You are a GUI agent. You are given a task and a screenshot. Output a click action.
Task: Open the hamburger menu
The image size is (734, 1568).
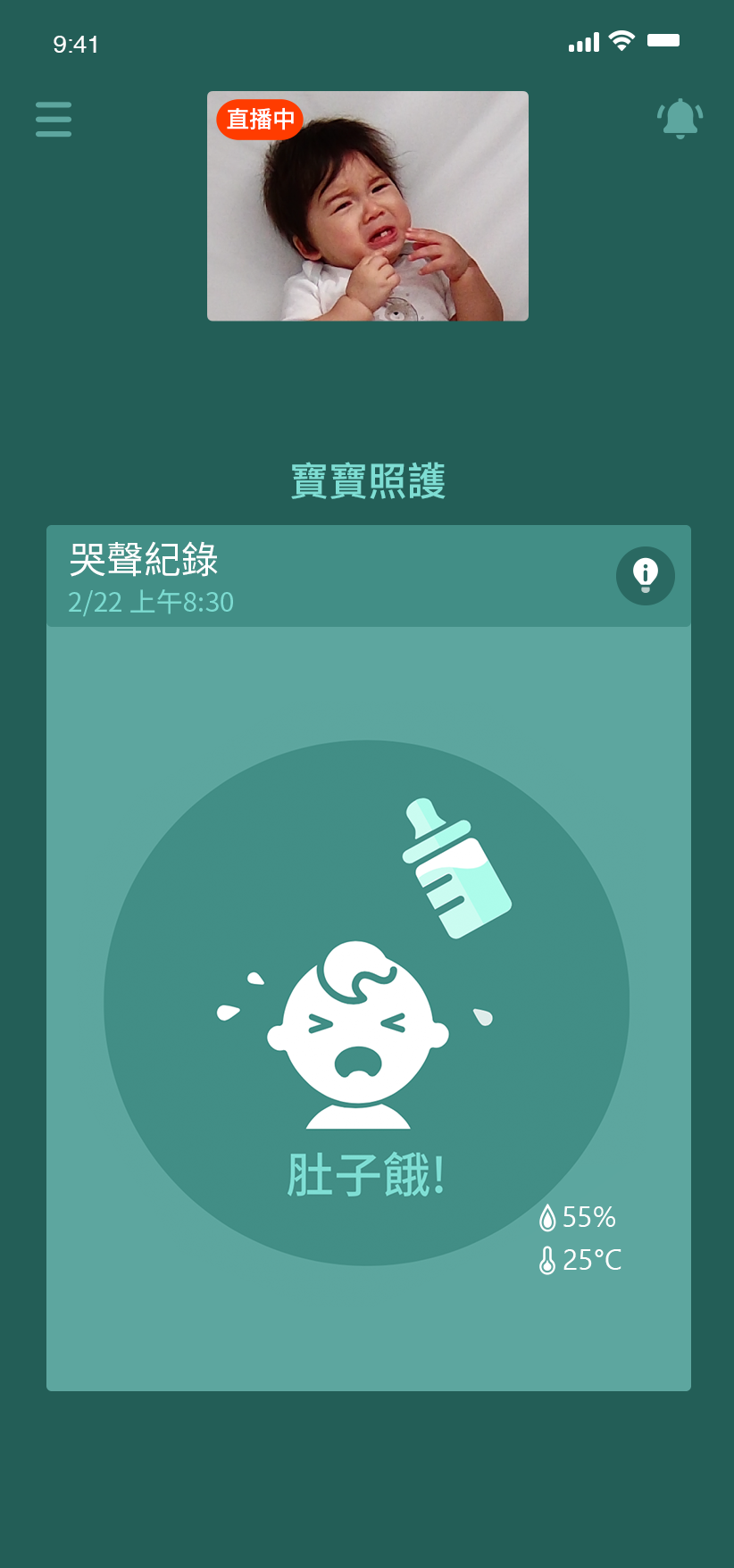coord(54,120)
